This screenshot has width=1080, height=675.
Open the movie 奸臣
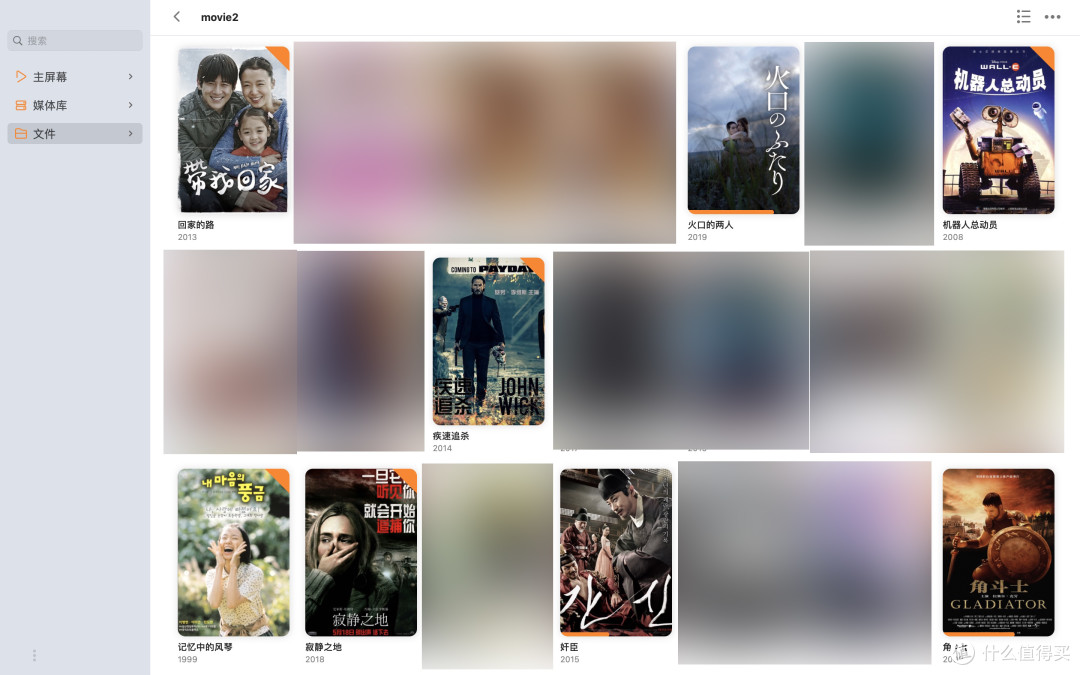(x=615, y=552)
